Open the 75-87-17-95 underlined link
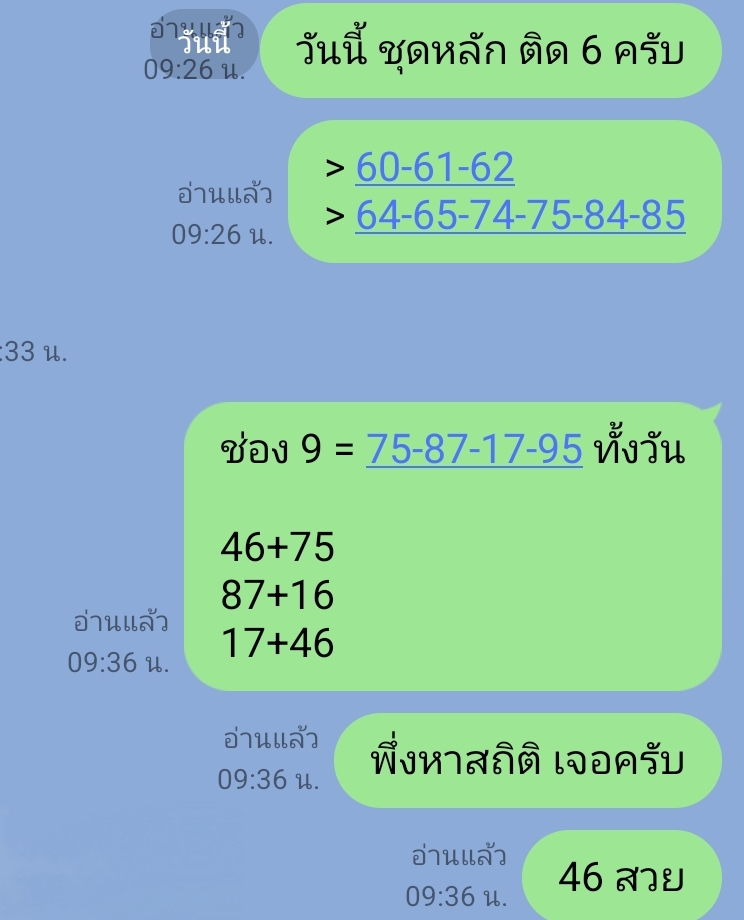Viewport: 744px width, 920px height. click(x=474, y=451)
